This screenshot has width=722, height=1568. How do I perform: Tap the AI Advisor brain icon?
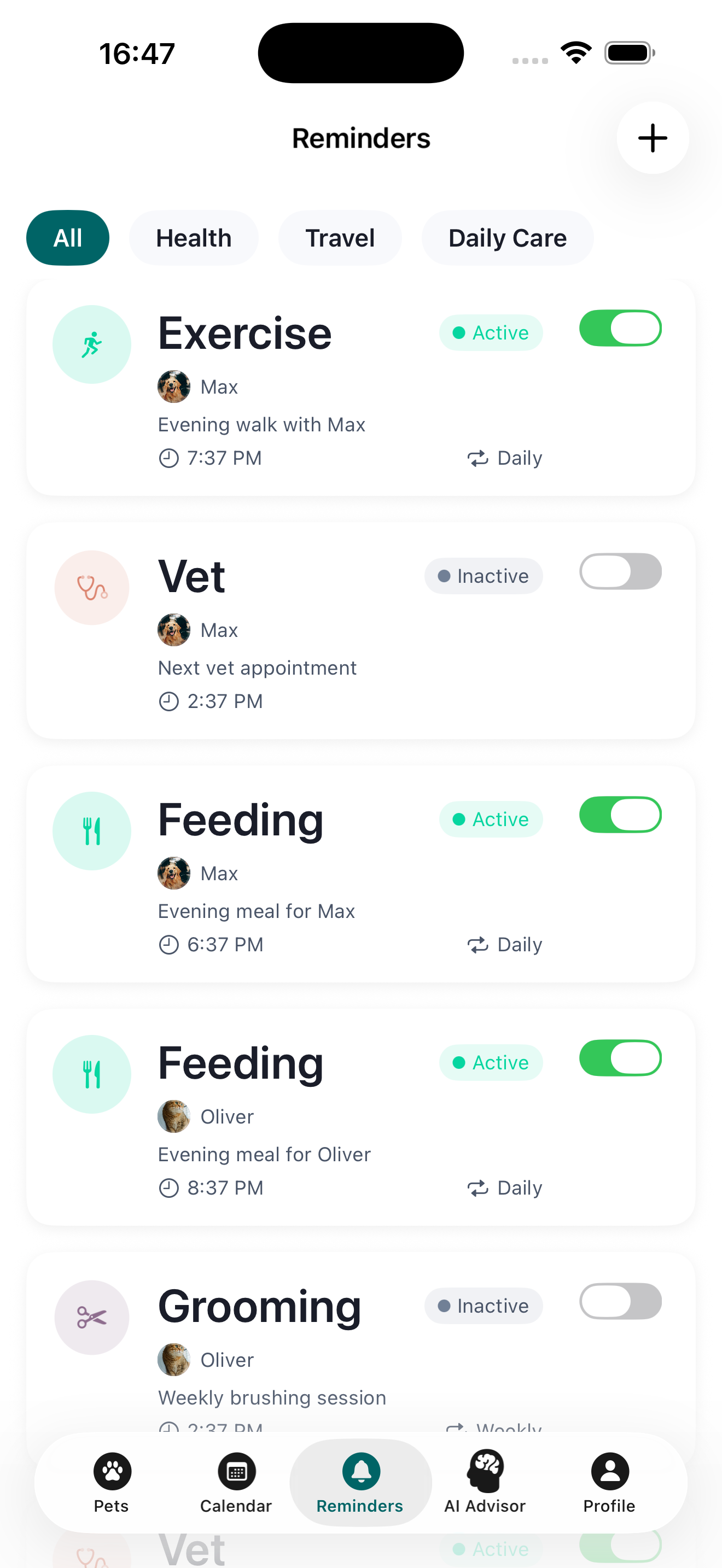click(485, 1470)
